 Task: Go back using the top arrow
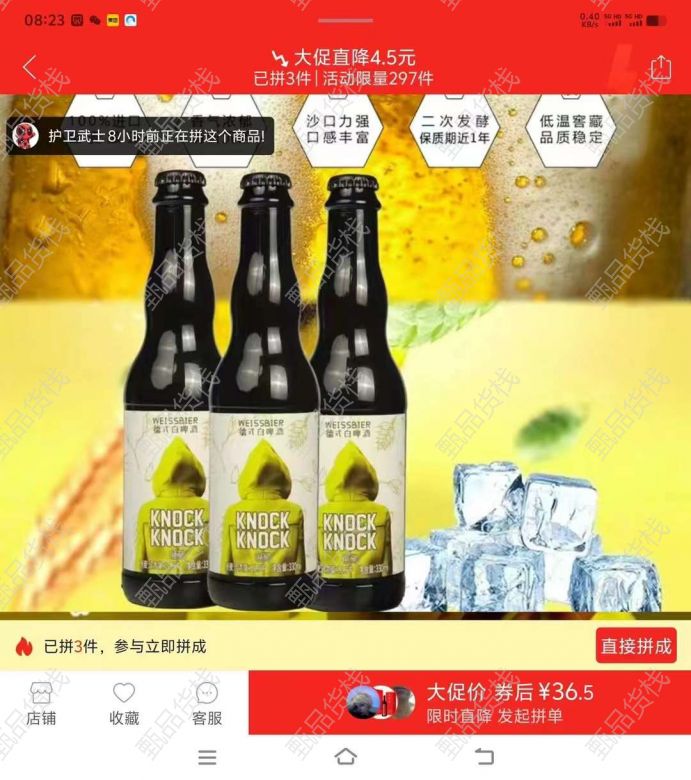point(30,67)
